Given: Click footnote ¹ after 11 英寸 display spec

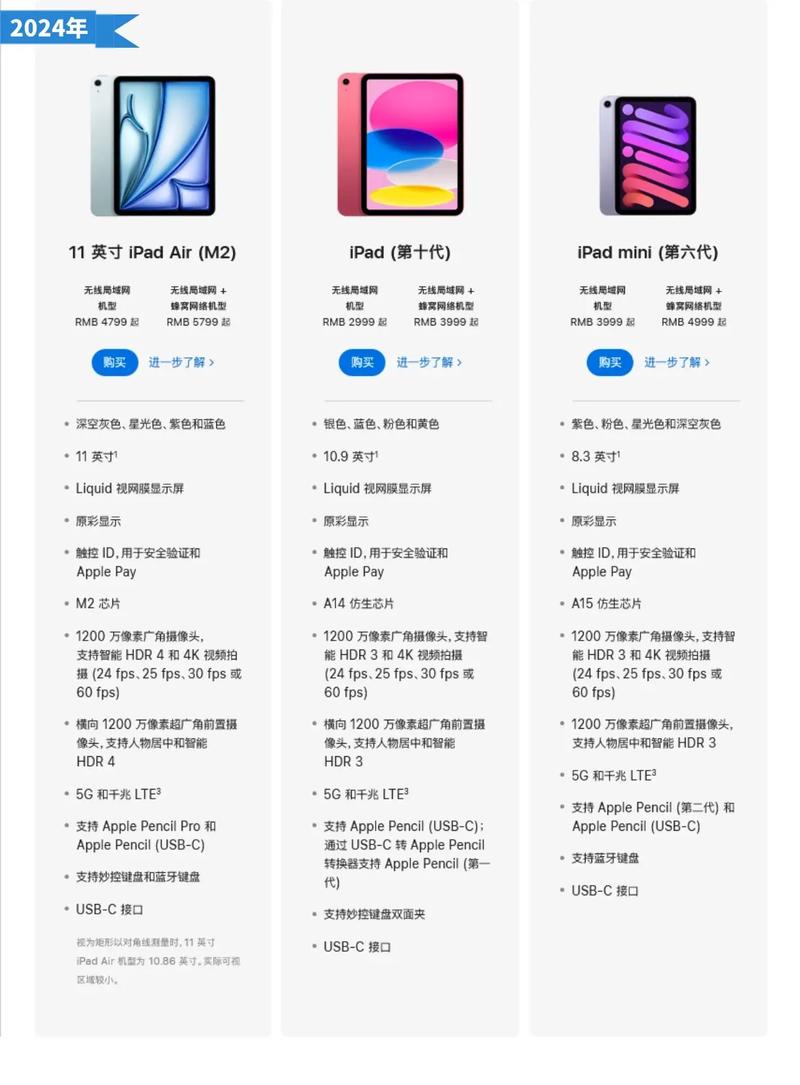Looking at the screenshot, I should (x=117, y=453).
